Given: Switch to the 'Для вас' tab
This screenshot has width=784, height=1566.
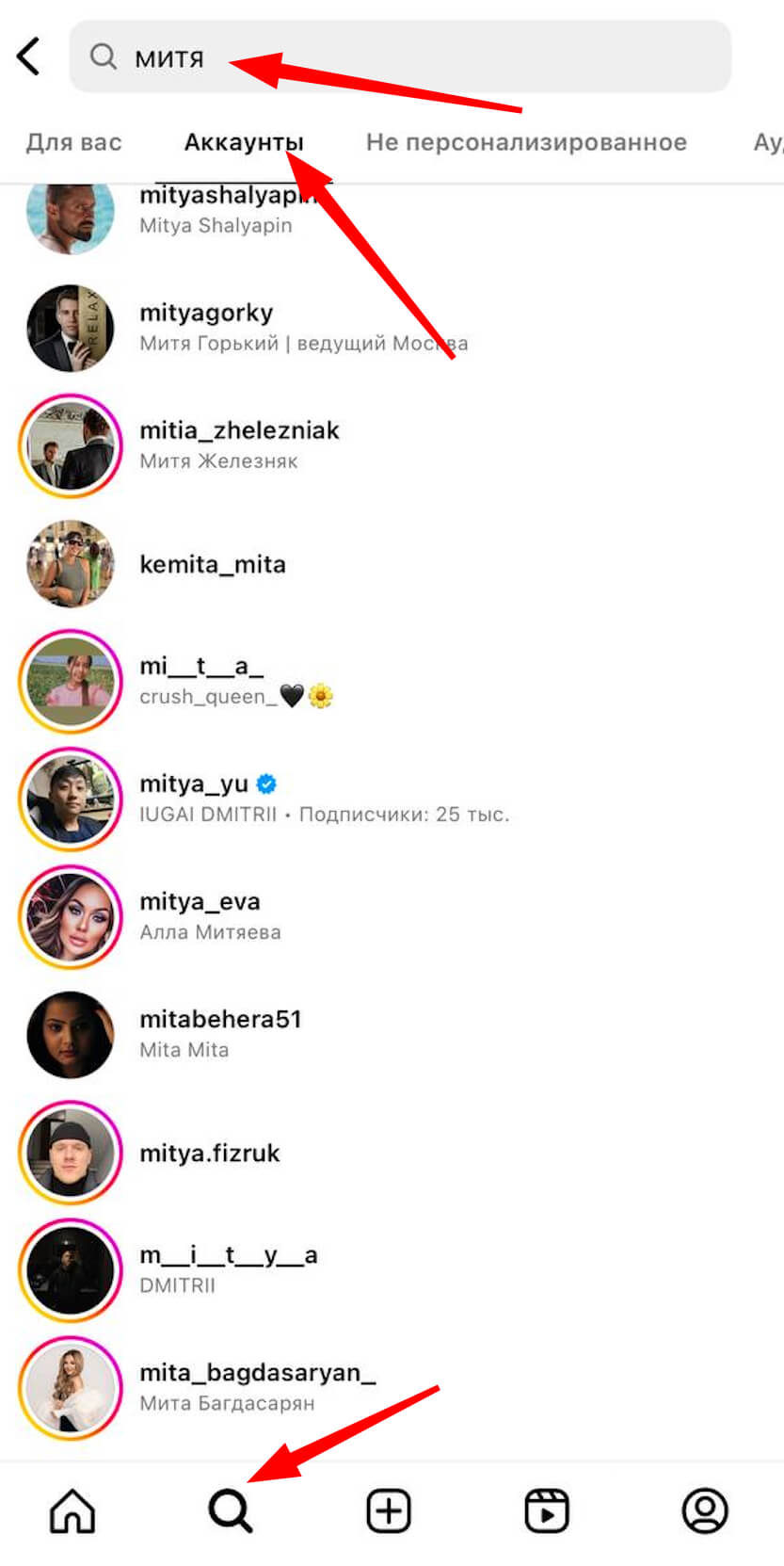Looking at the screenshot, I should pyautogui.click(x=73, y=142).
